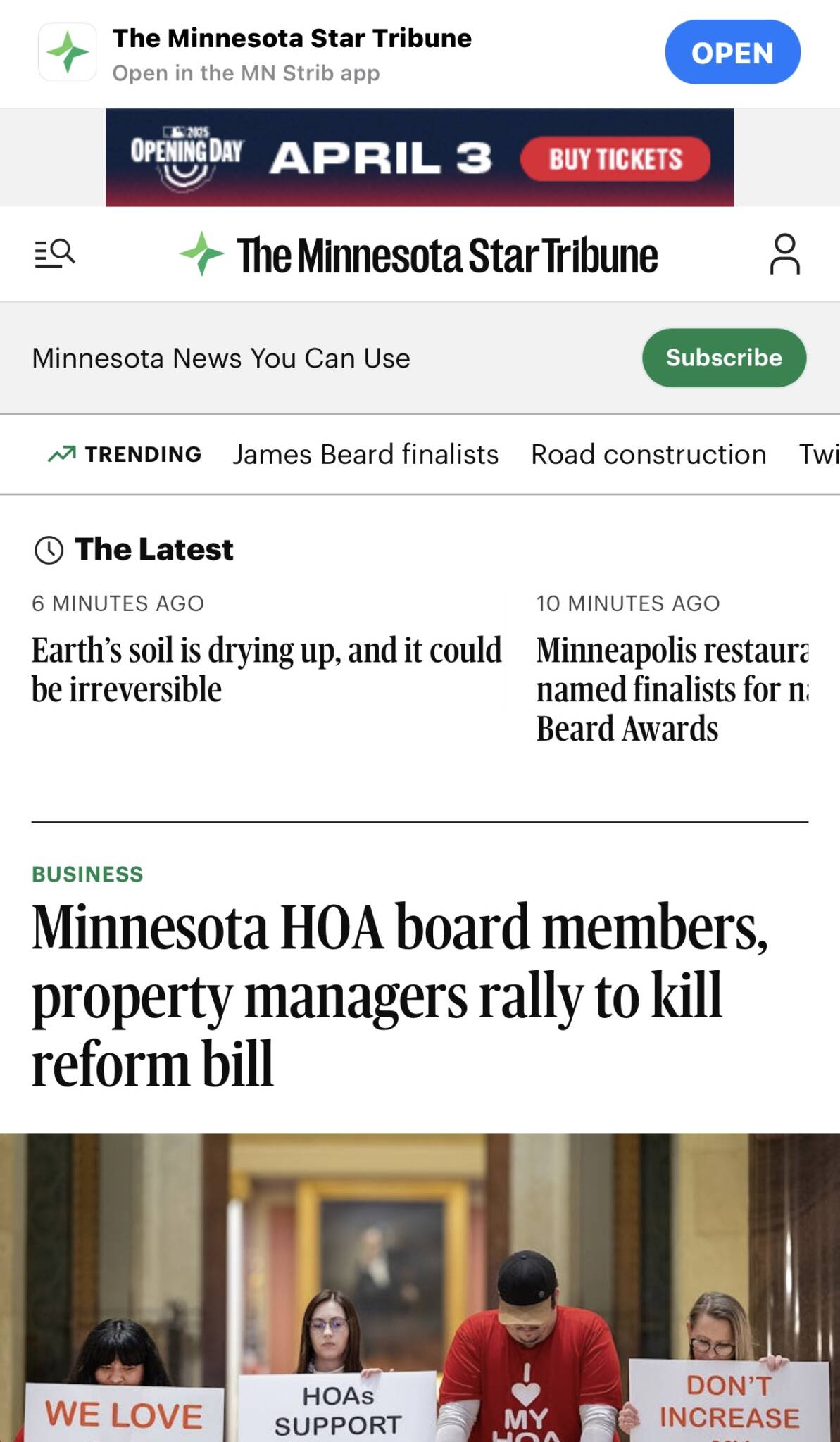Open the Business section link
The image size is (840, 1442).
(x=87, y=874)
